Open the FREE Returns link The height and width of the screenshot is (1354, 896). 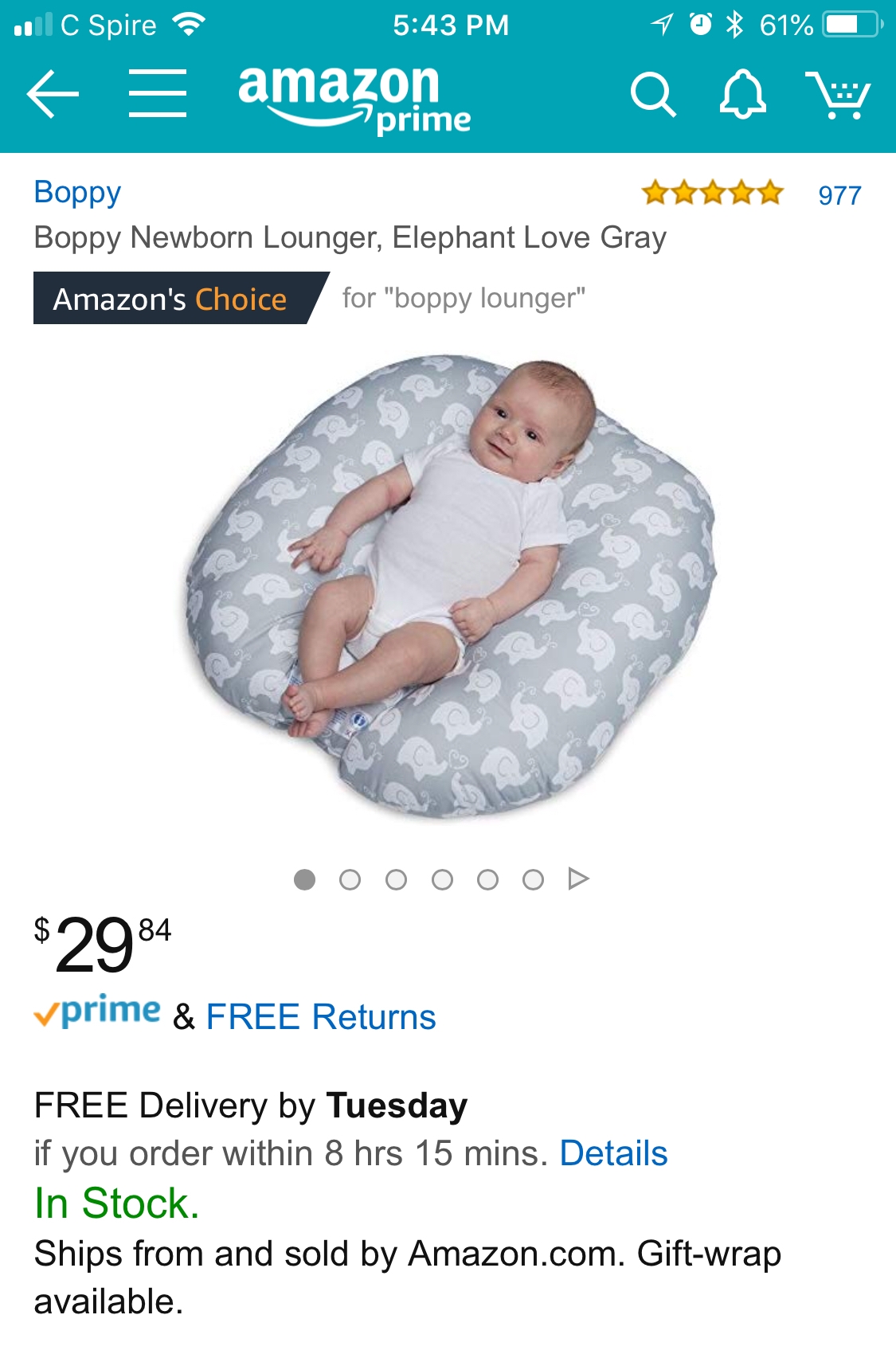click(320, 1017)
